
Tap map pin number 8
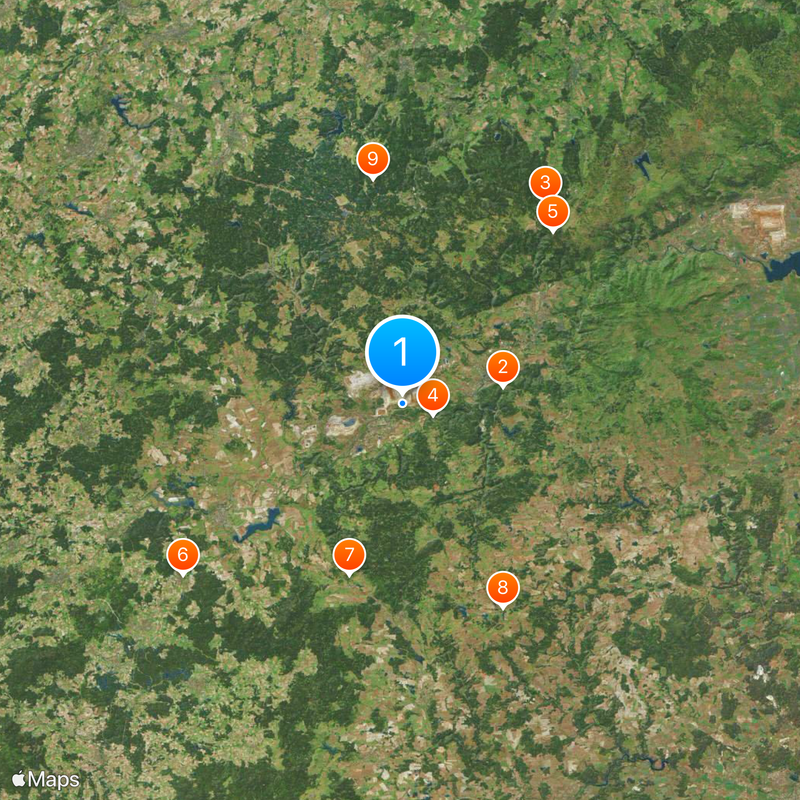[502, 588]
